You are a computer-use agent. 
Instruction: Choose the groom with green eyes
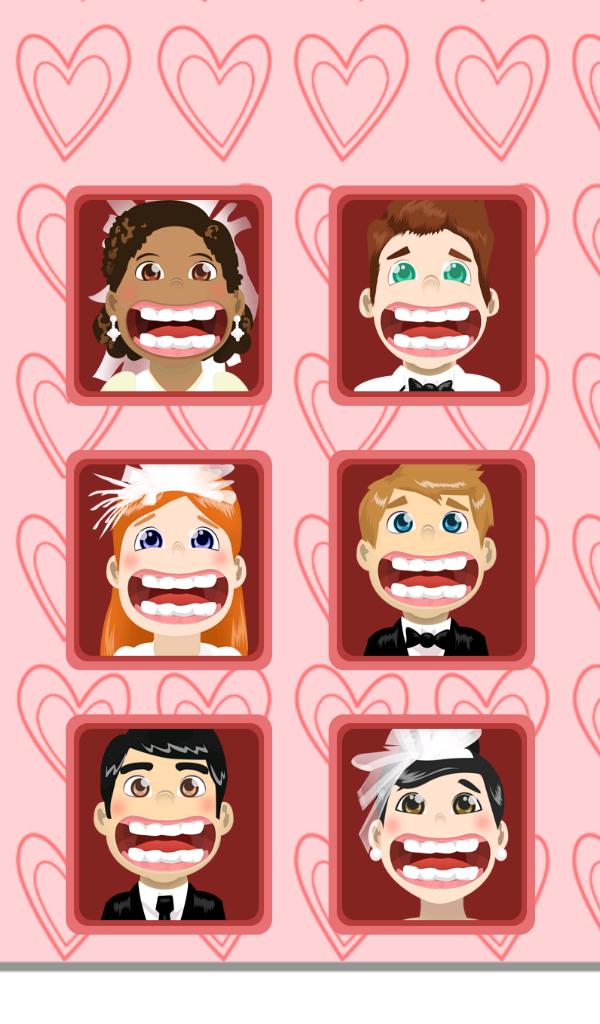tap(431, 295)
